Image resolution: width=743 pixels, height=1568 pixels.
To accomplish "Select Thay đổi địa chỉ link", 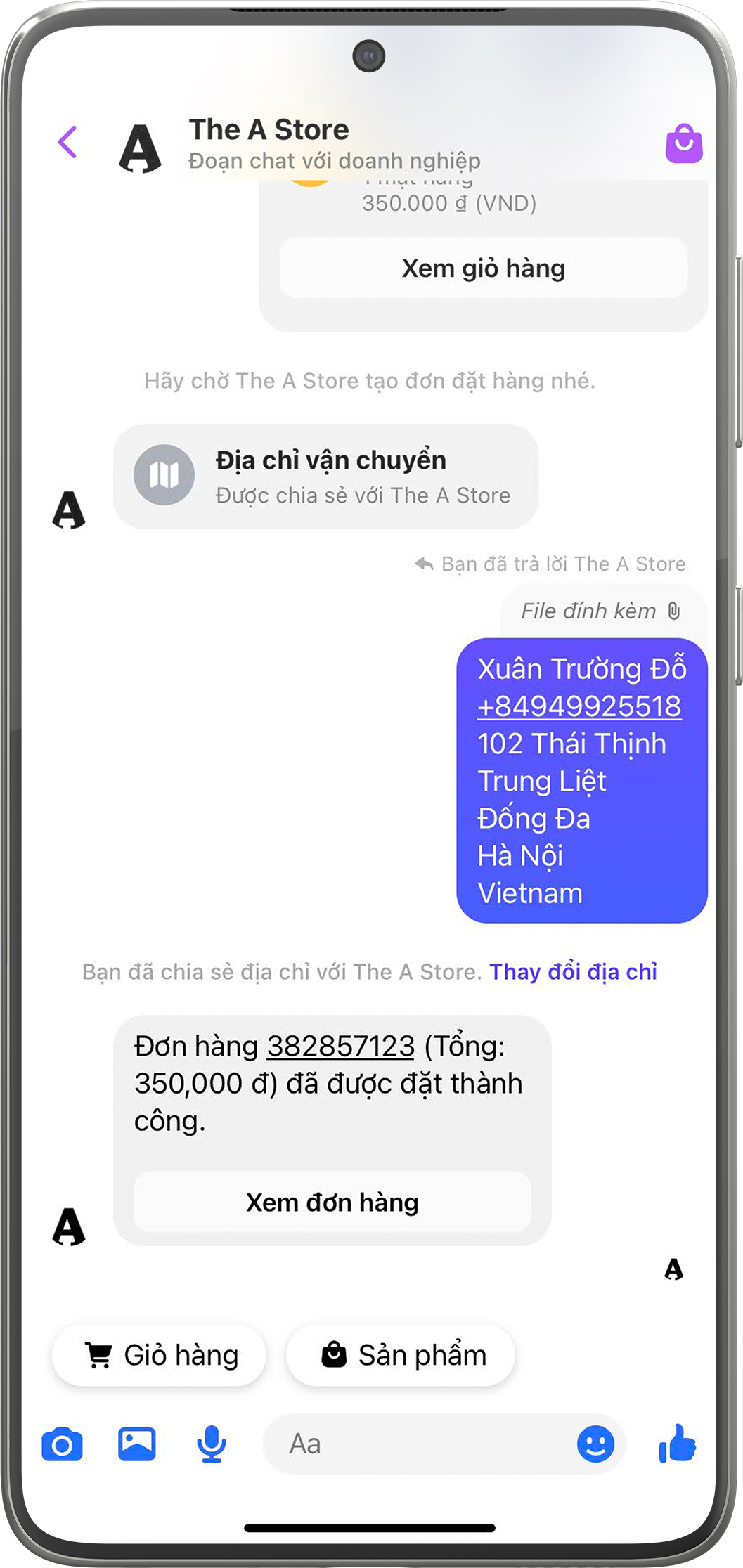I will coord(573,971).
